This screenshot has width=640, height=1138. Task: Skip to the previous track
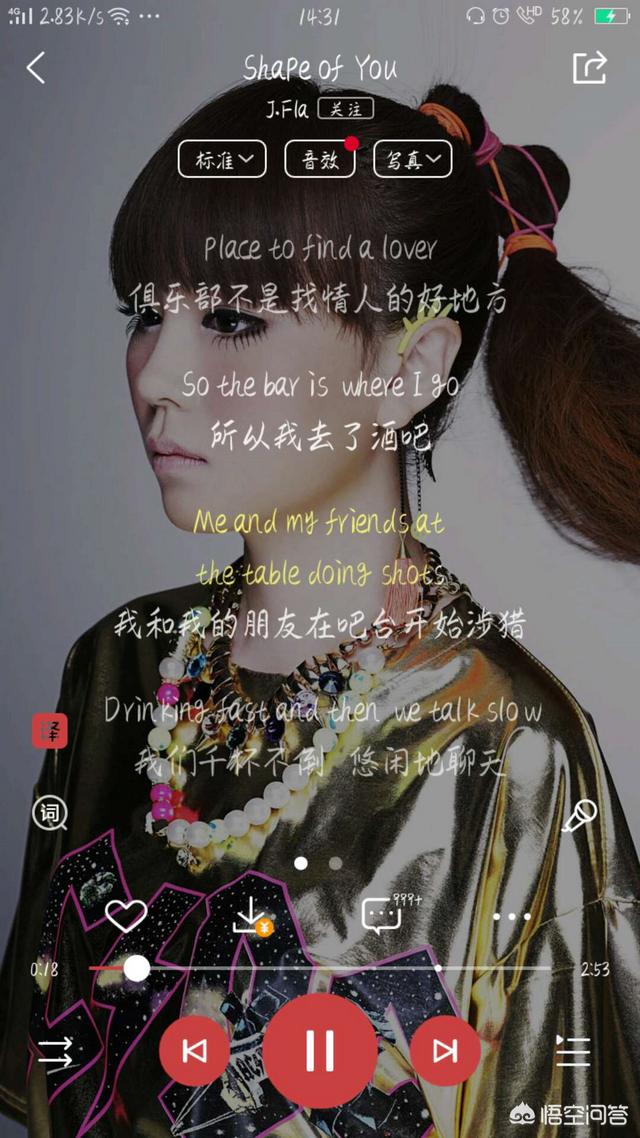[194, 1051]
